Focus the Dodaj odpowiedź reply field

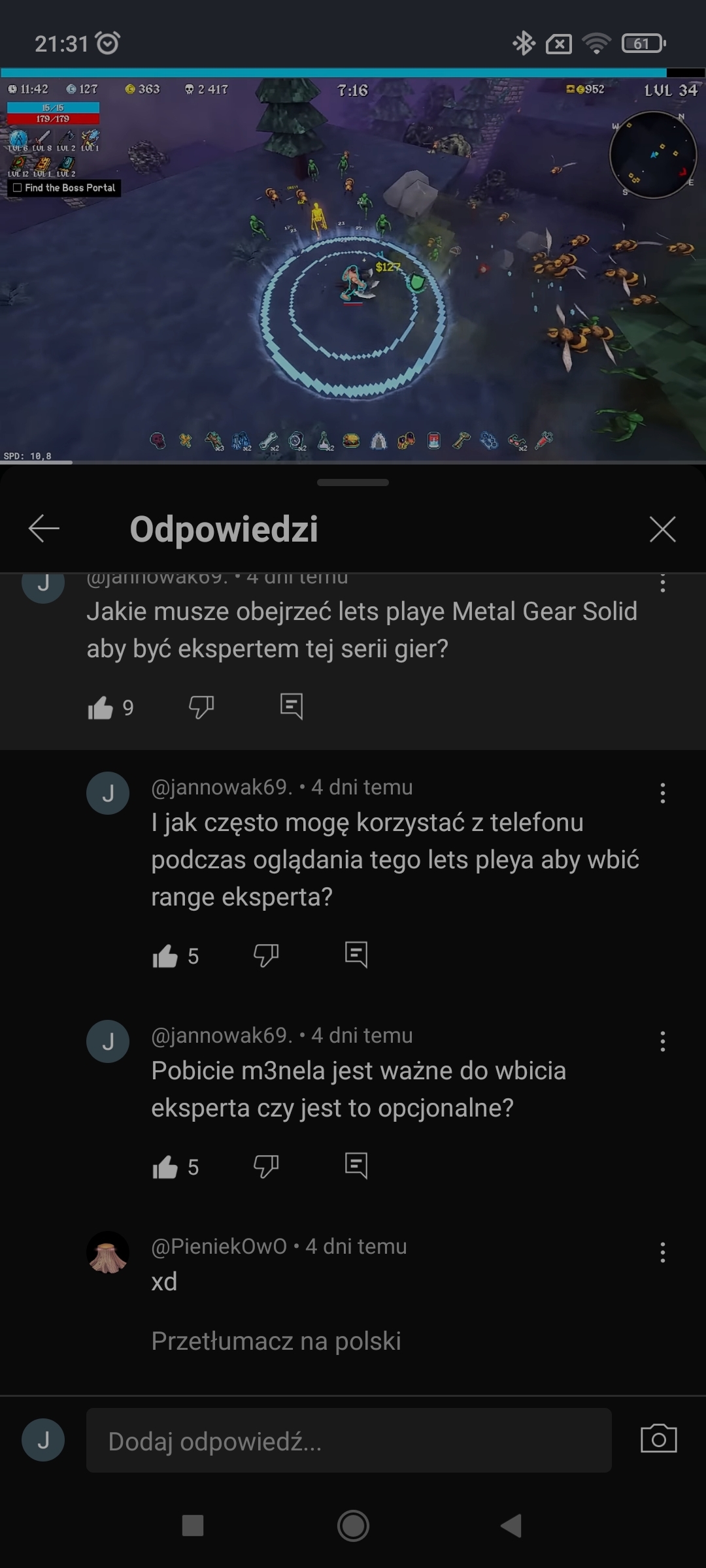348,1441
